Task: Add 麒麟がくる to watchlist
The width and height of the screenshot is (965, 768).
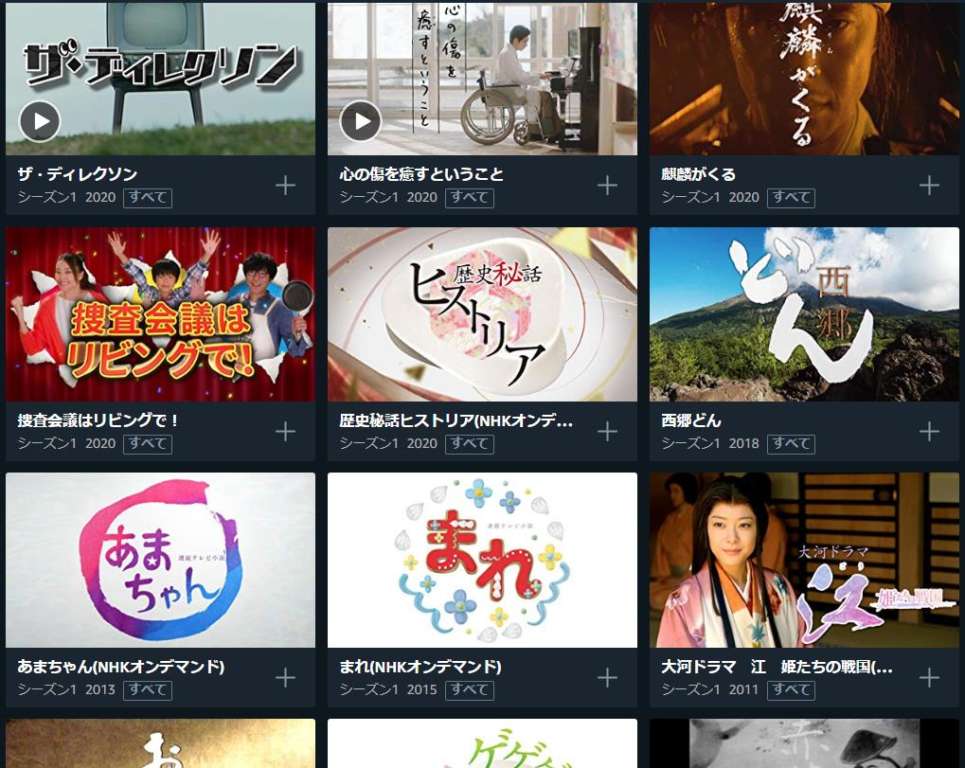Action: coord(929,185)
